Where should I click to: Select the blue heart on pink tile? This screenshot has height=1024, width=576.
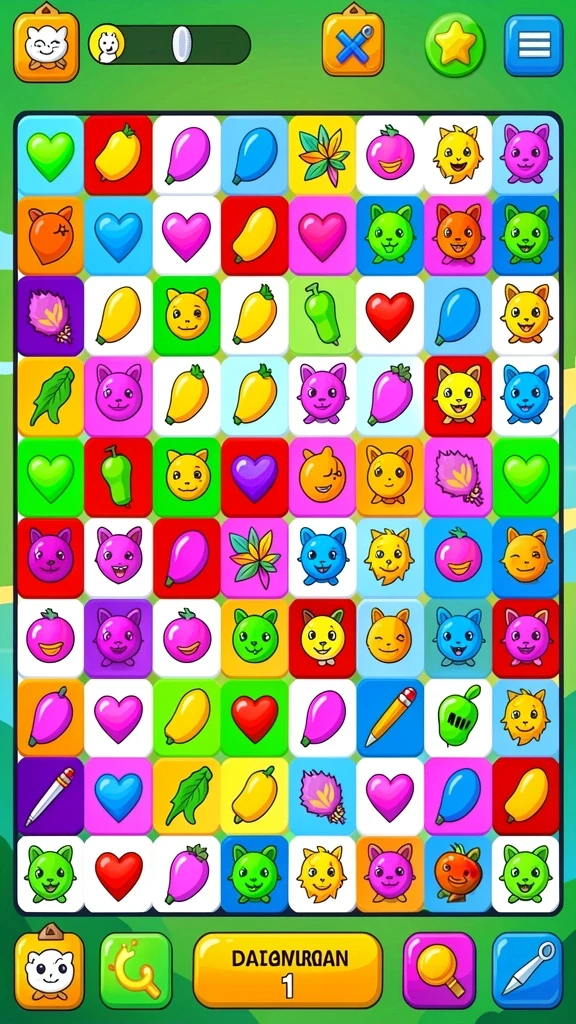(x=118, y=797)
